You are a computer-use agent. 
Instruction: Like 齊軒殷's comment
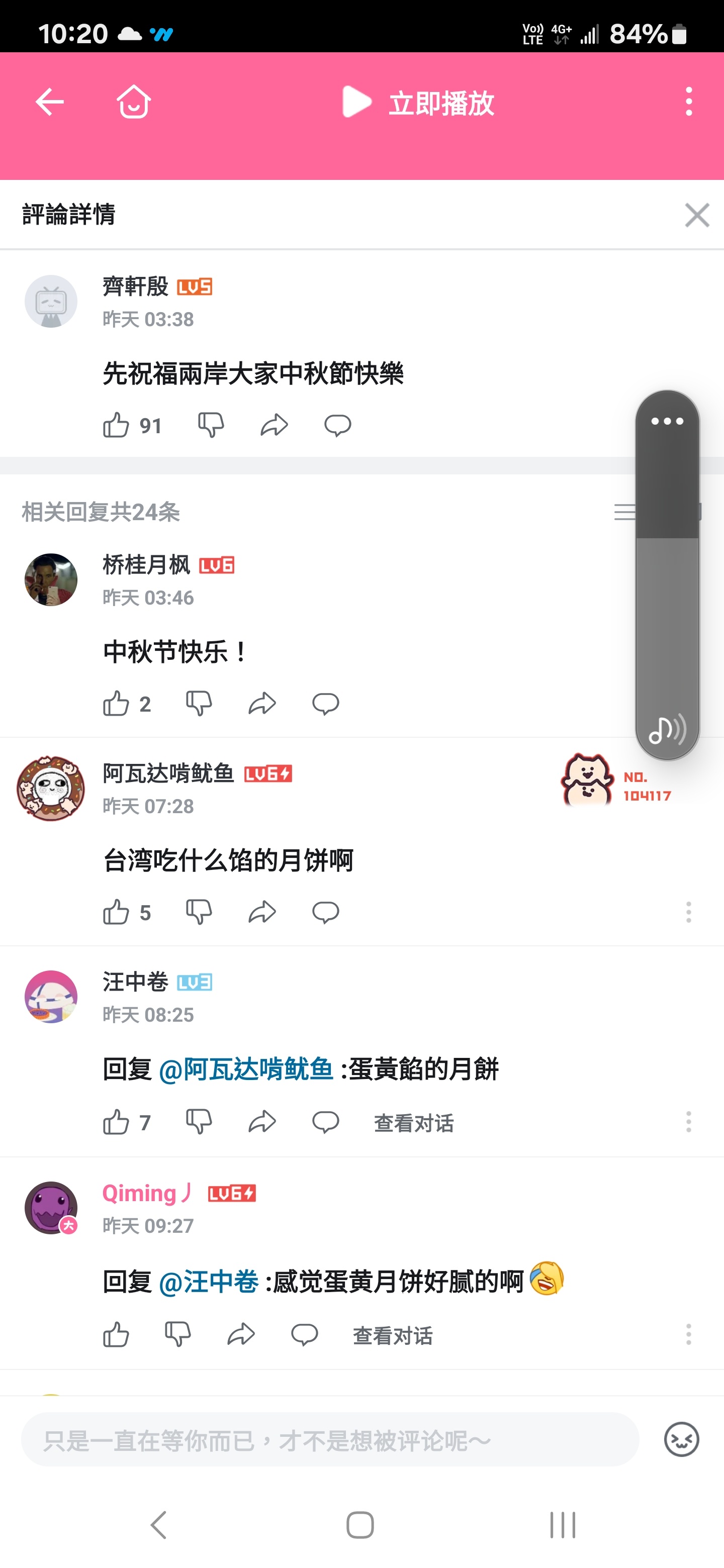(x=116, y=425)
